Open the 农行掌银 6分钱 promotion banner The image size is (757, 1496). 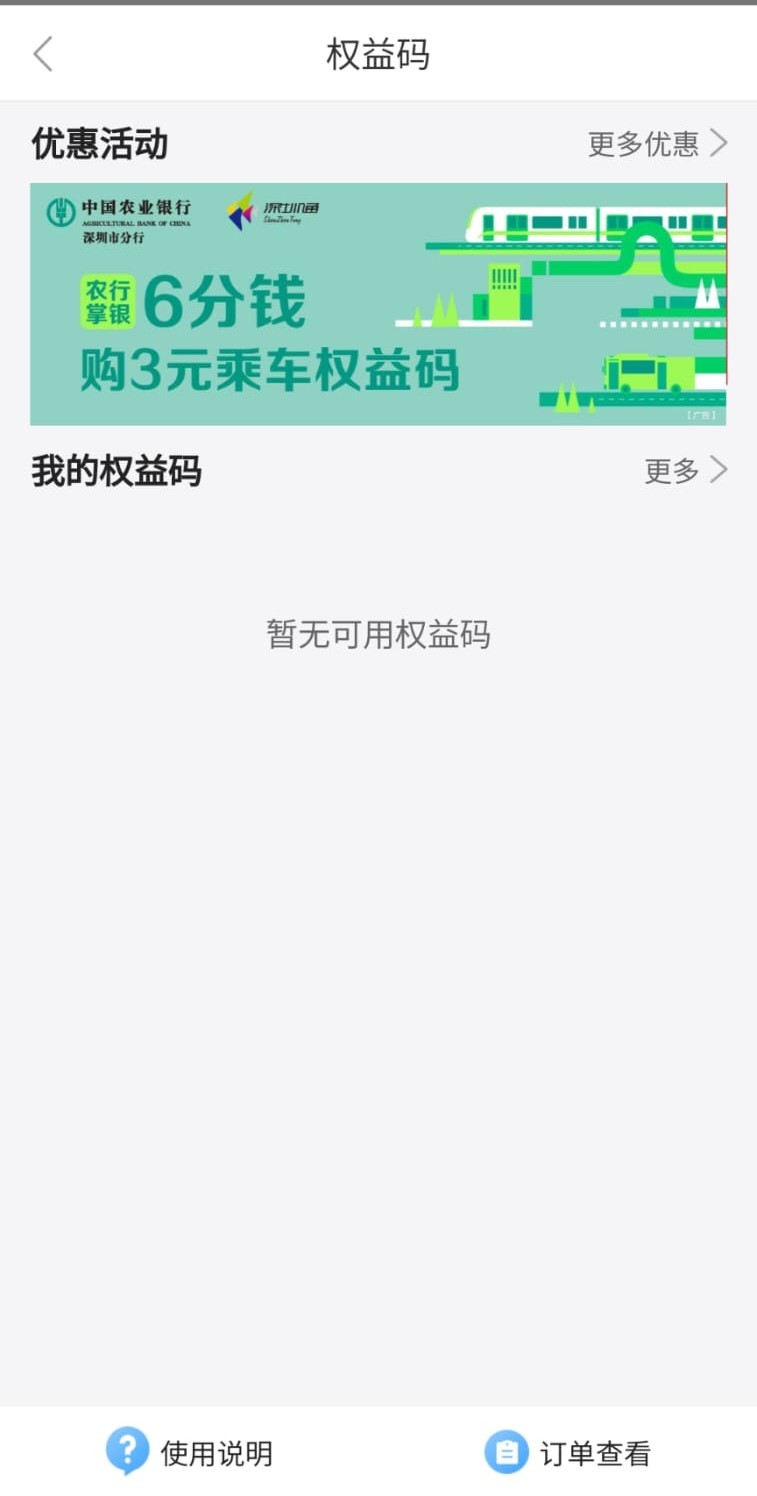click(x=378, y=304)
